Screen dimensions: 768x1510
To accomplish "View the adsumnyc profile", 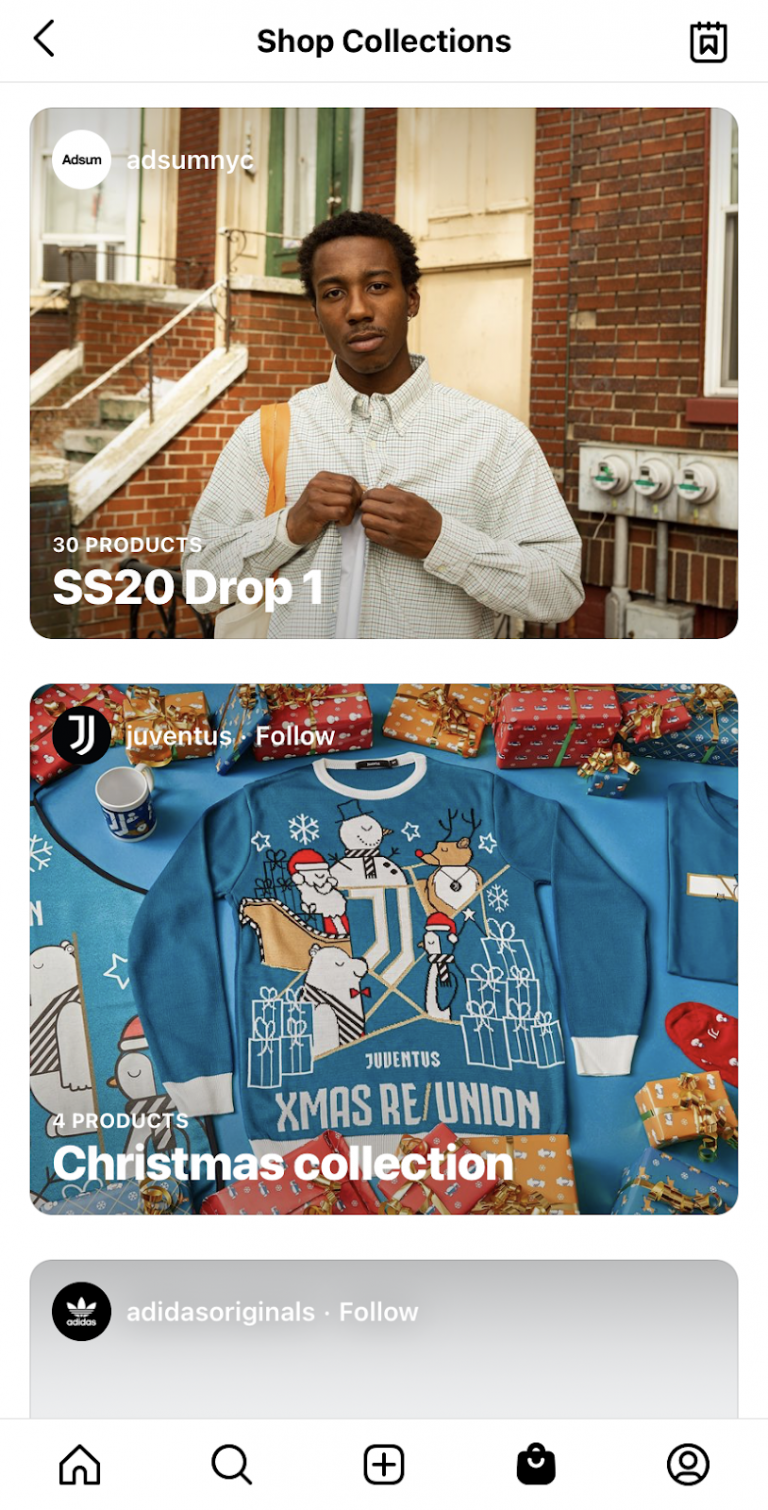I will click(x=190, y=160).
